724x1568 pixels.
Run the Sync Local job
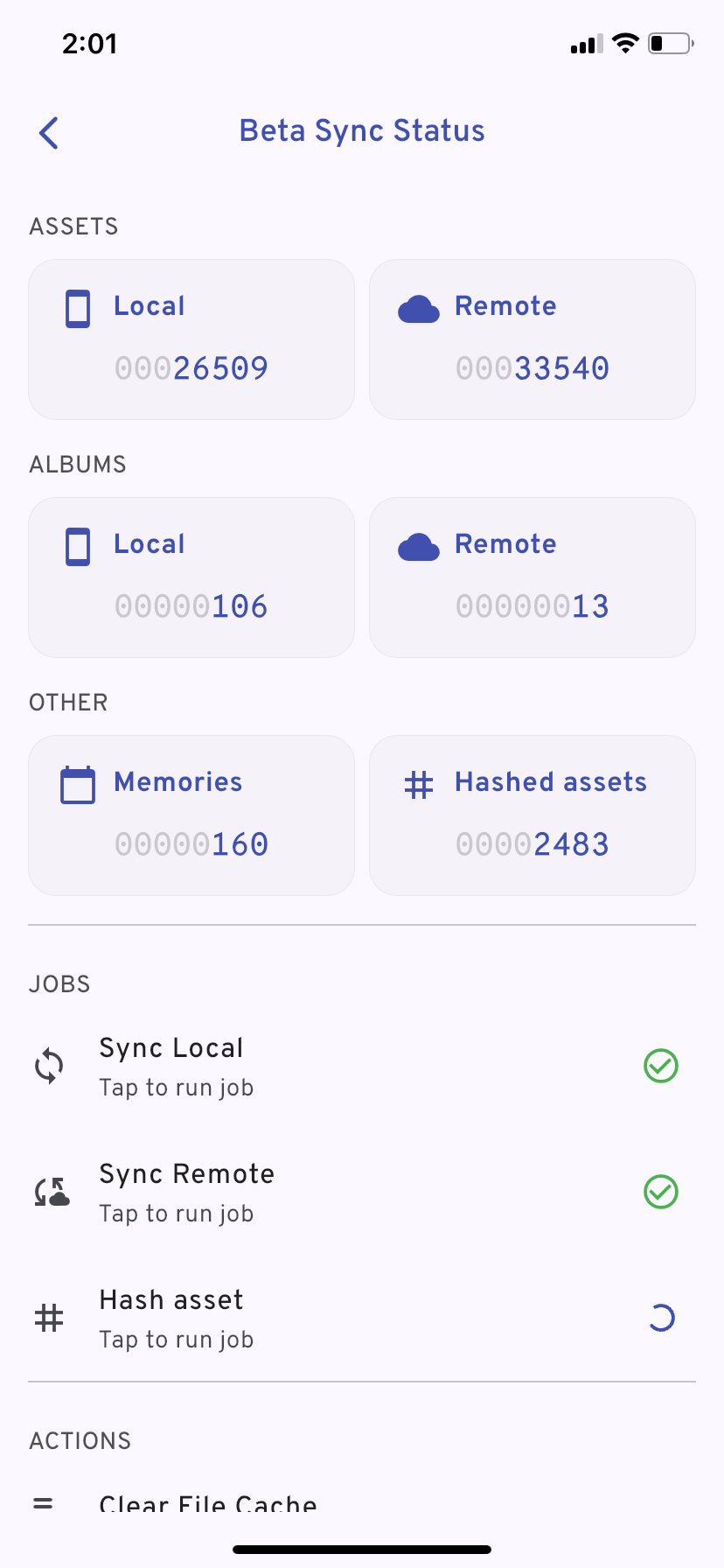pos(175,1066)
